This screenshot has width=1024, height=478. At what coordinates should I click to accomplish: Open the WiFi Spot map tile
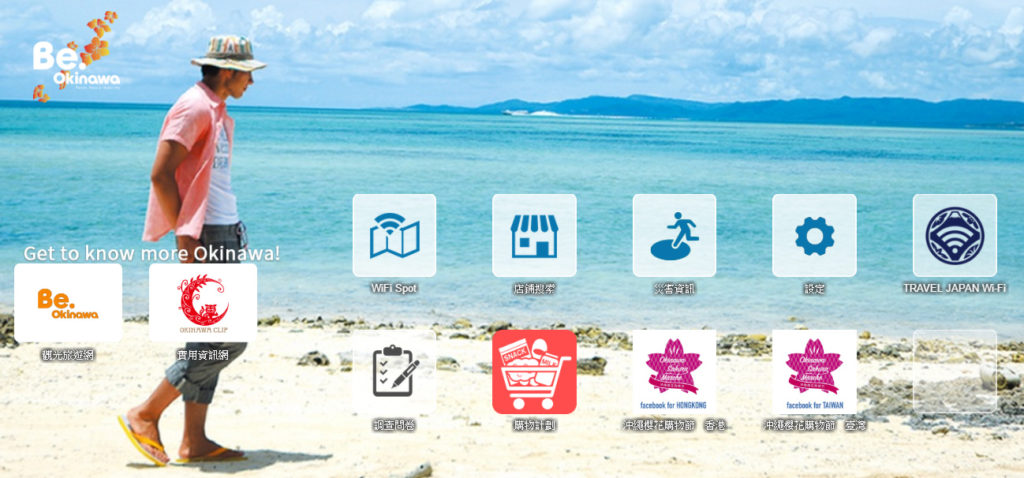[x=394, y=236]
